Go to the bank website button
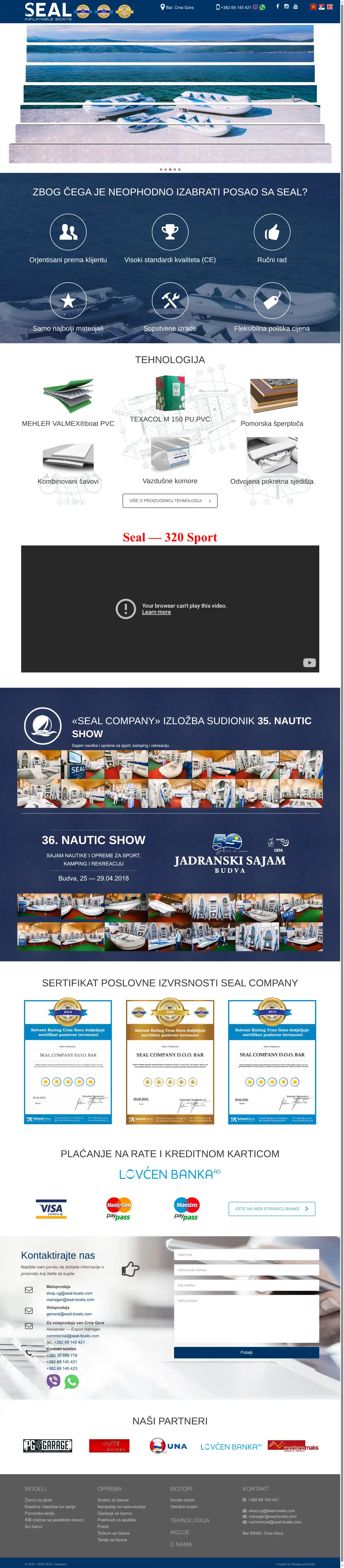 tap(272, 1209)
